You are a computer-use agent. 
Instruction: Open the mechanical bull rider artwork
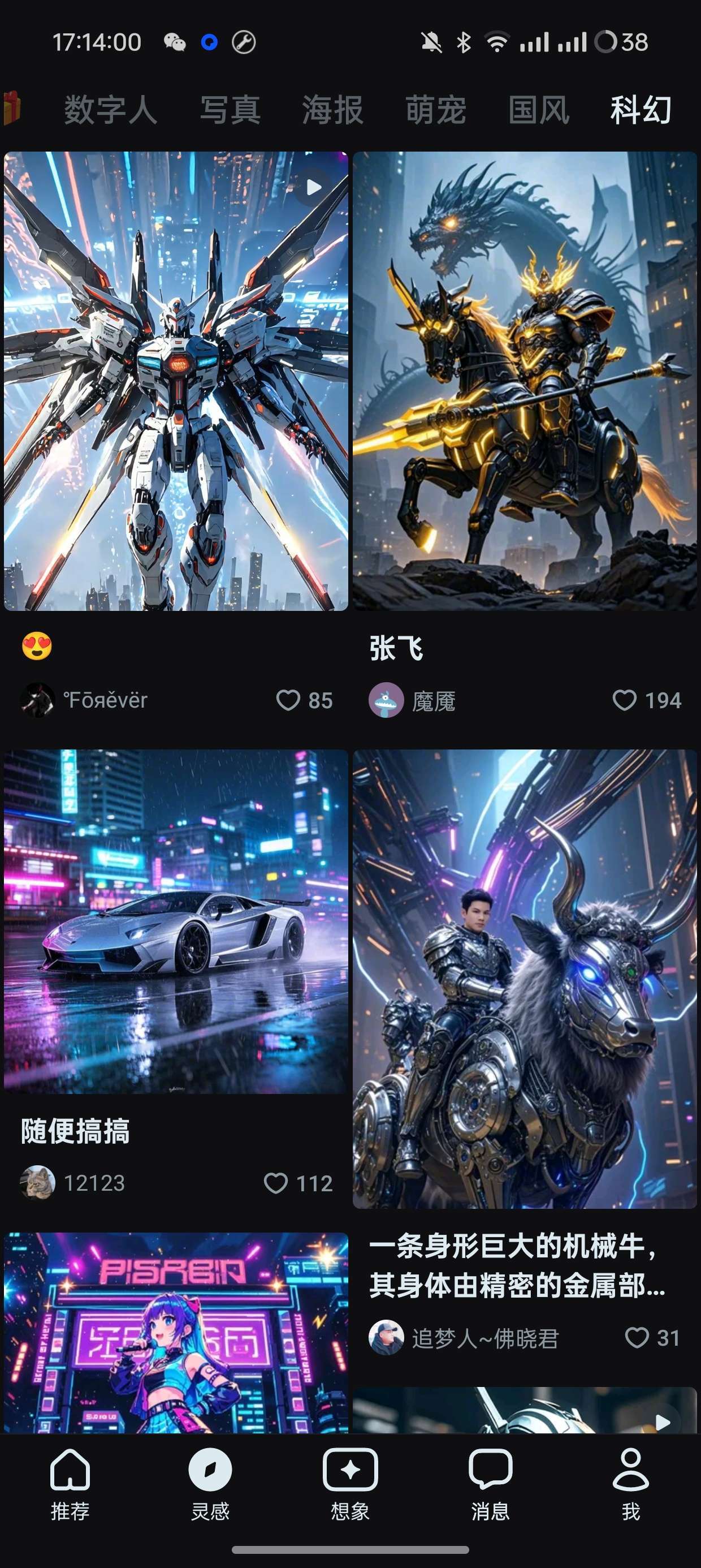[525, 978]
